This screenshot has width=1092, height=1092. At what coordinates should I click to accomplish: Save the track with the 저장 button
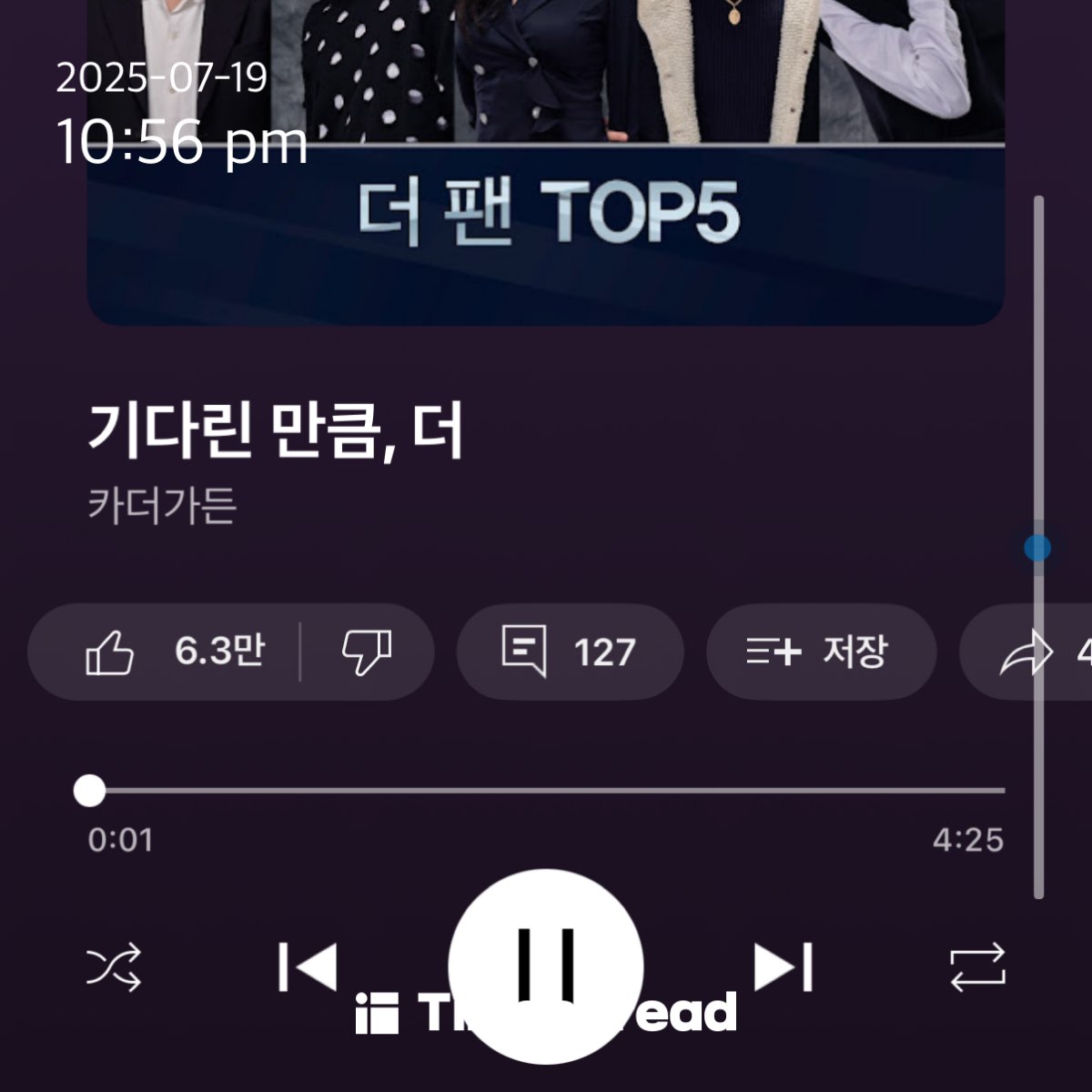coord(821,652)
